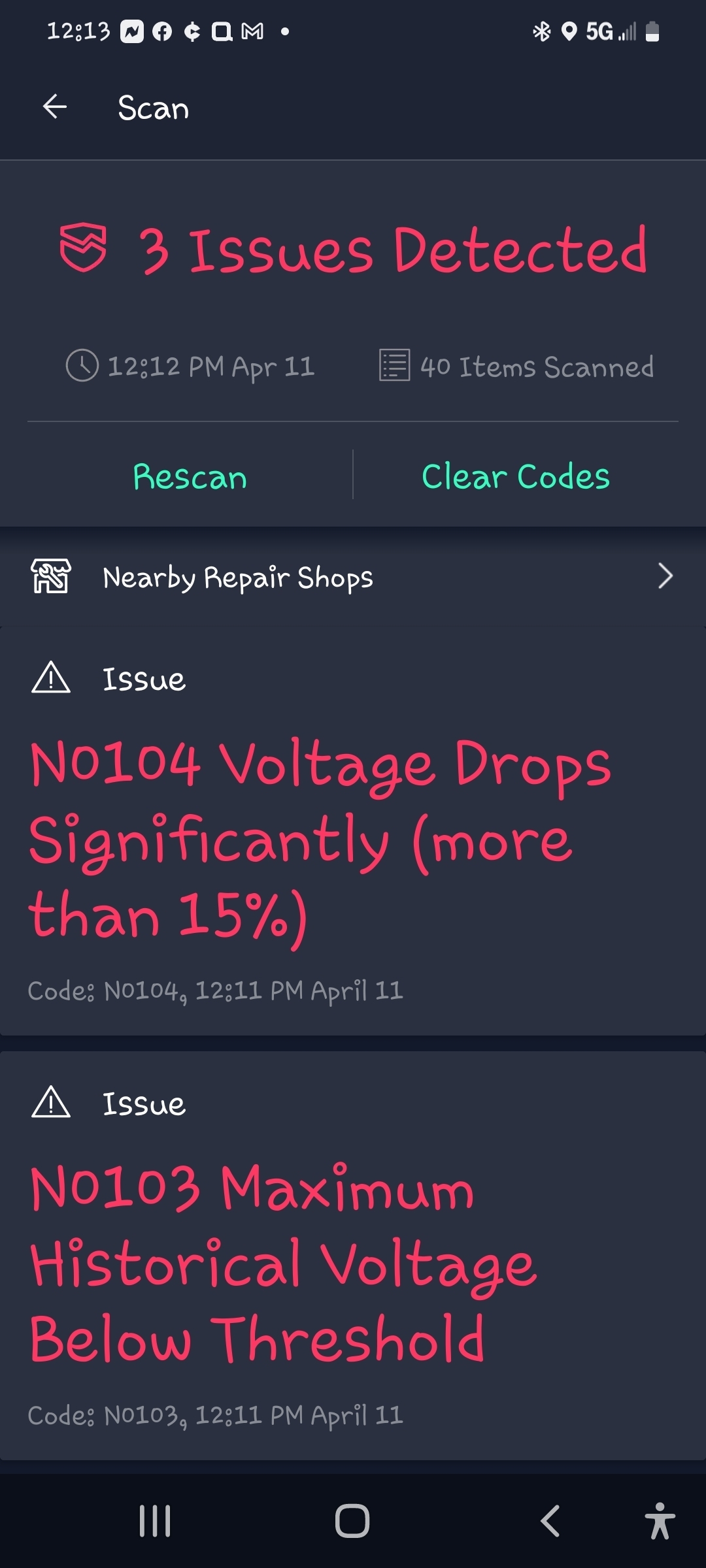The height and width of the screenshot is (1568, 706).
Task: Go to the system home screen
Action: tap(352, 1520)
